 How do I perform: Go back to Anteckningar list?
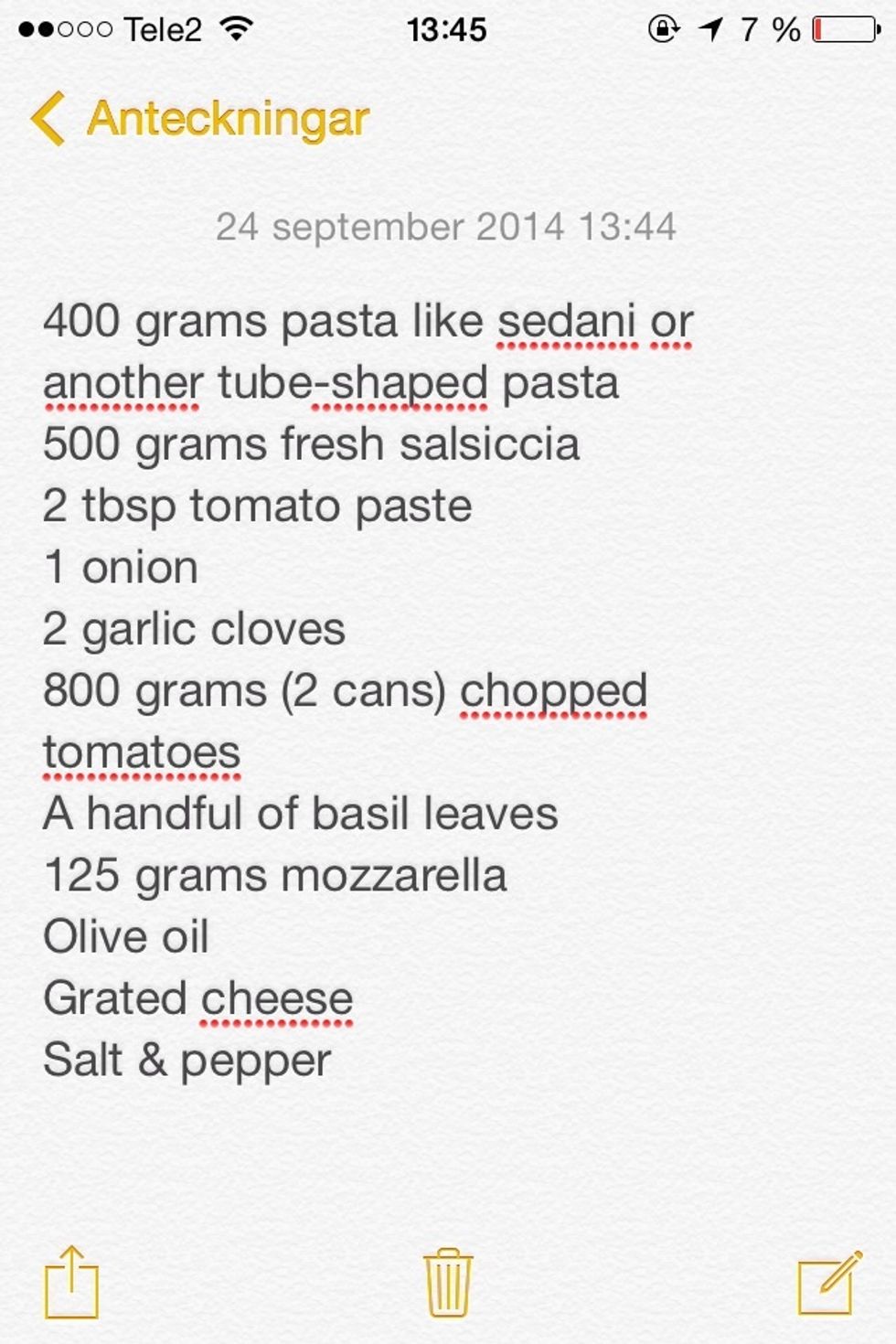point(199,119)
